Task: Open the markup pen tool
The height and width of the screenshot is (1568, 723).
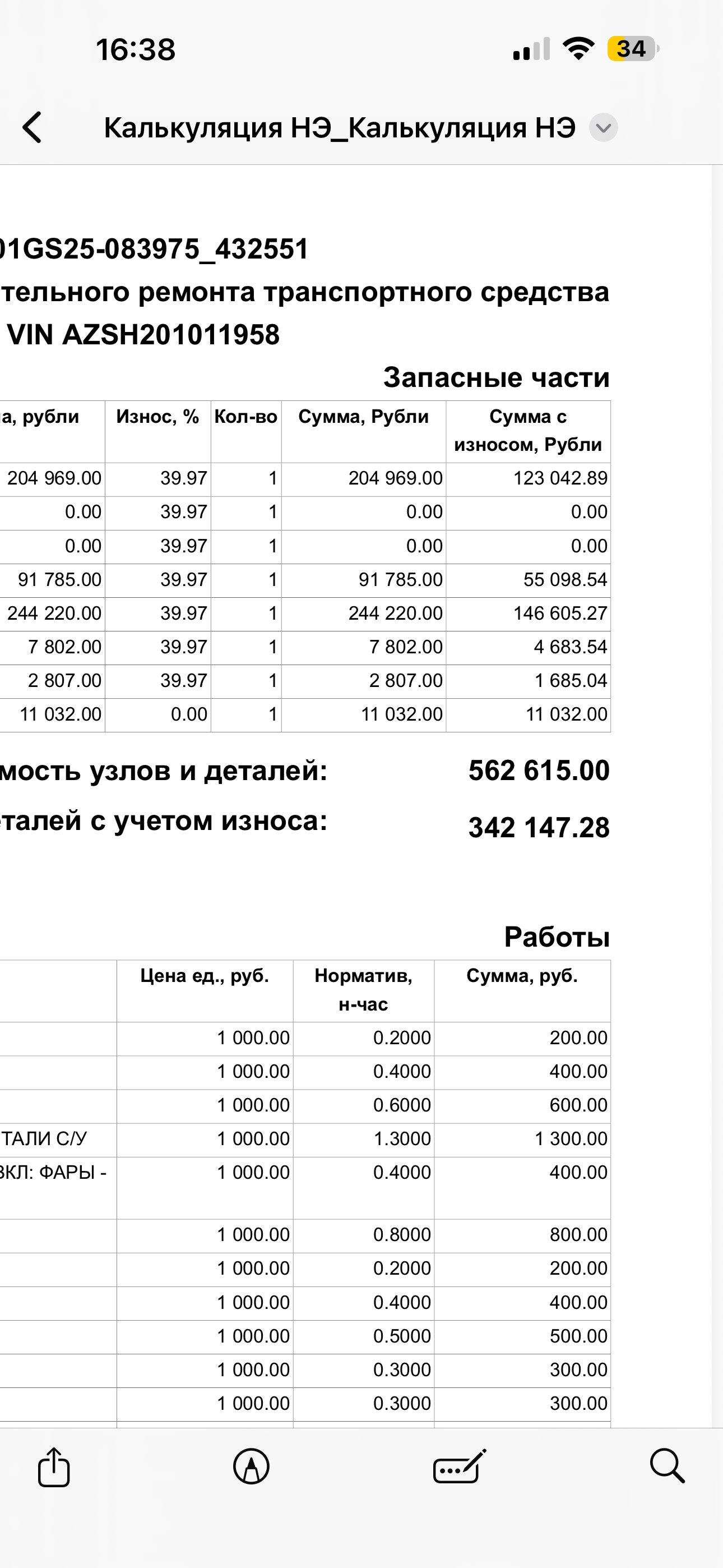Action: [x=251, y=1466]
